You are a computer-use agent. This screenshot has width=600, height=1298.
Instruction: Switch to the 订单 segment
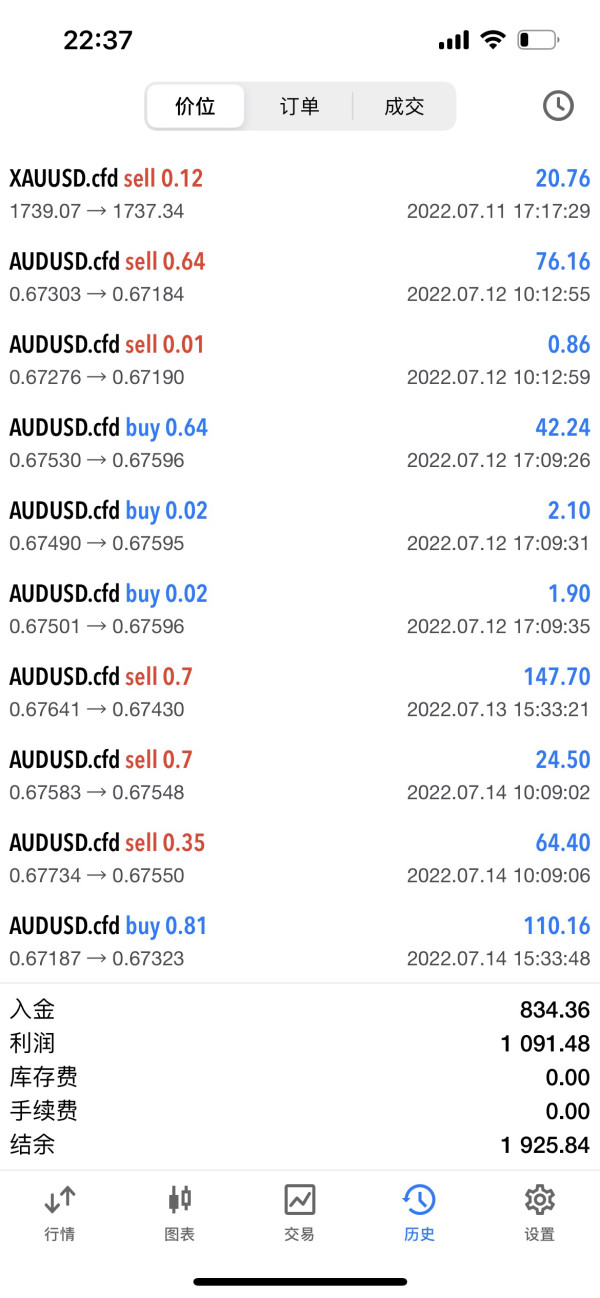(x=299, y=106)
